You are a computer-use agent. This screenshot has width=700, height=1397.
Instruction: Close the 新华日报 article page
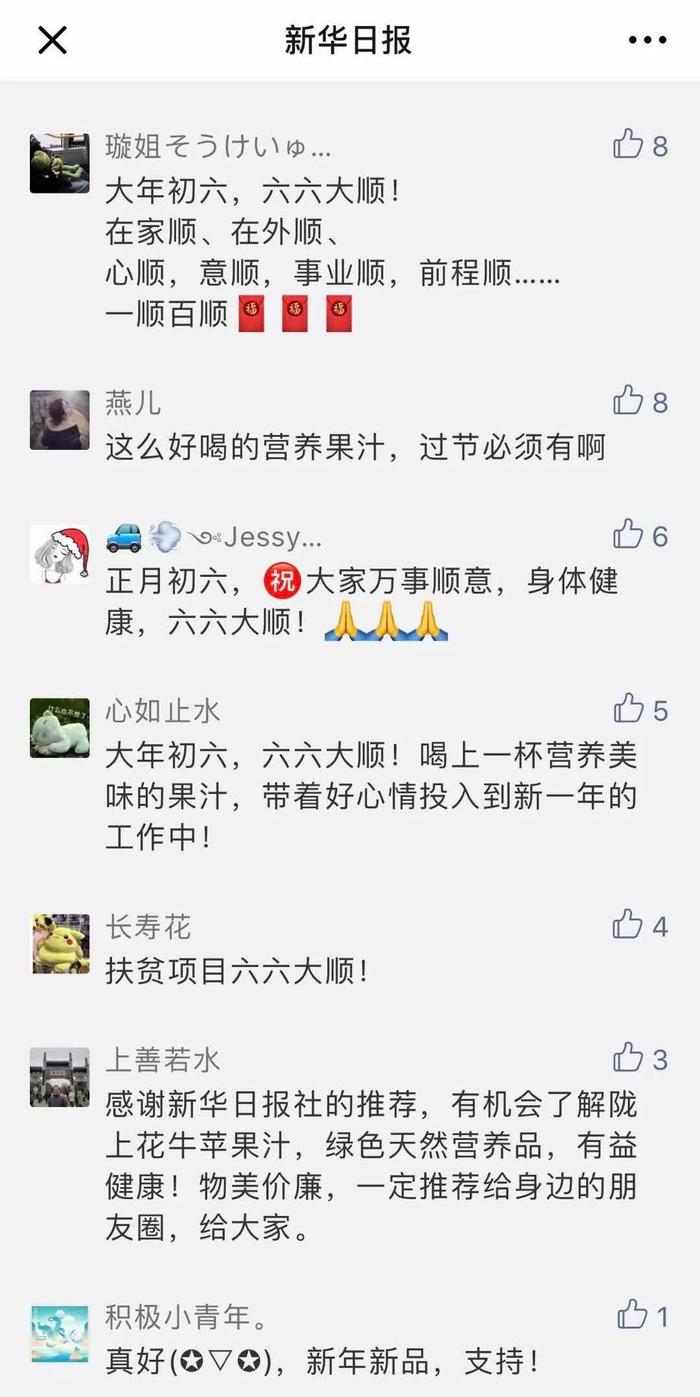point(52,40)
